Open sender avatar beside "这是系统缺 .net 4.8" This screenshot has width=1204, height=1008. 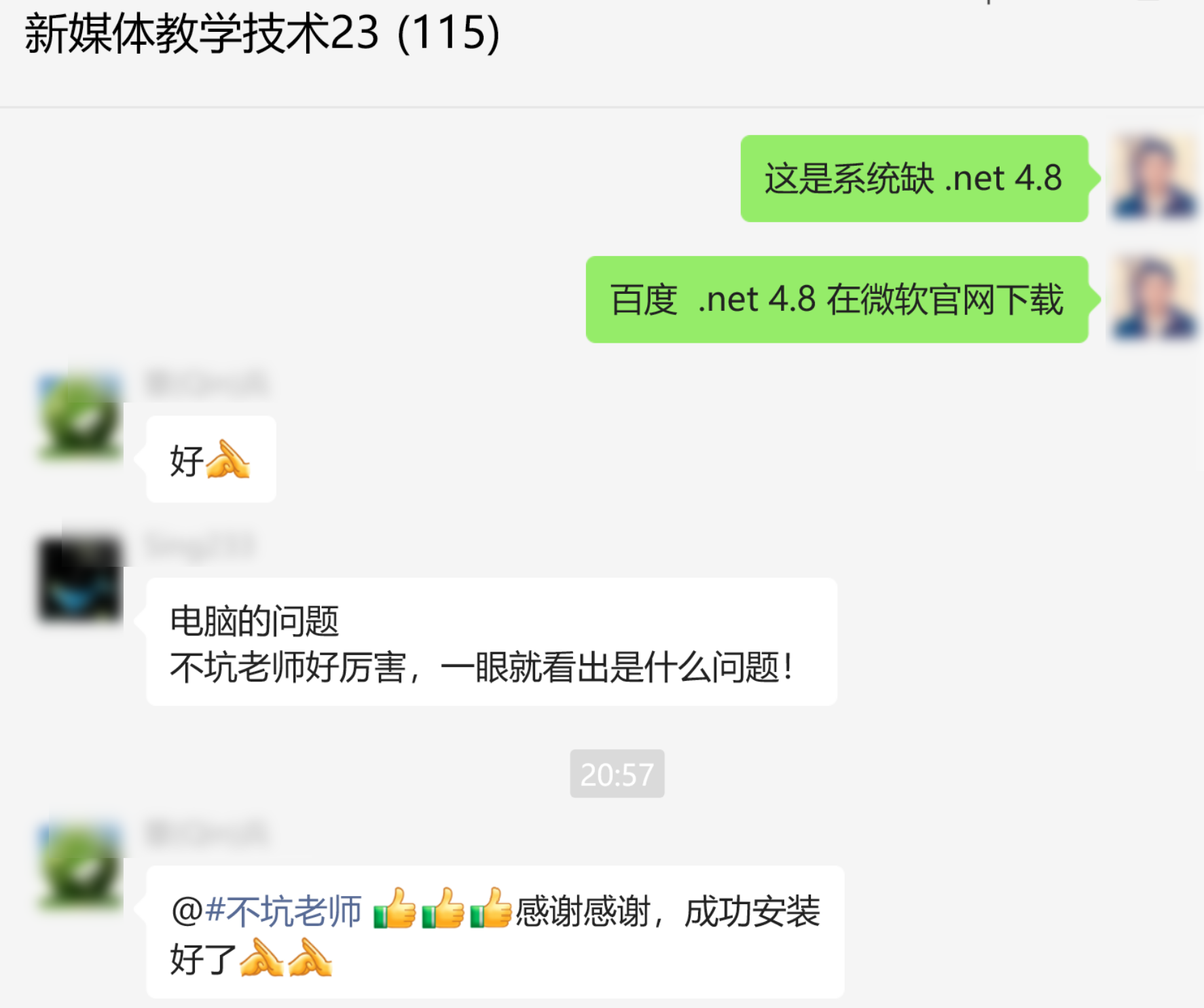[1154, 178]
